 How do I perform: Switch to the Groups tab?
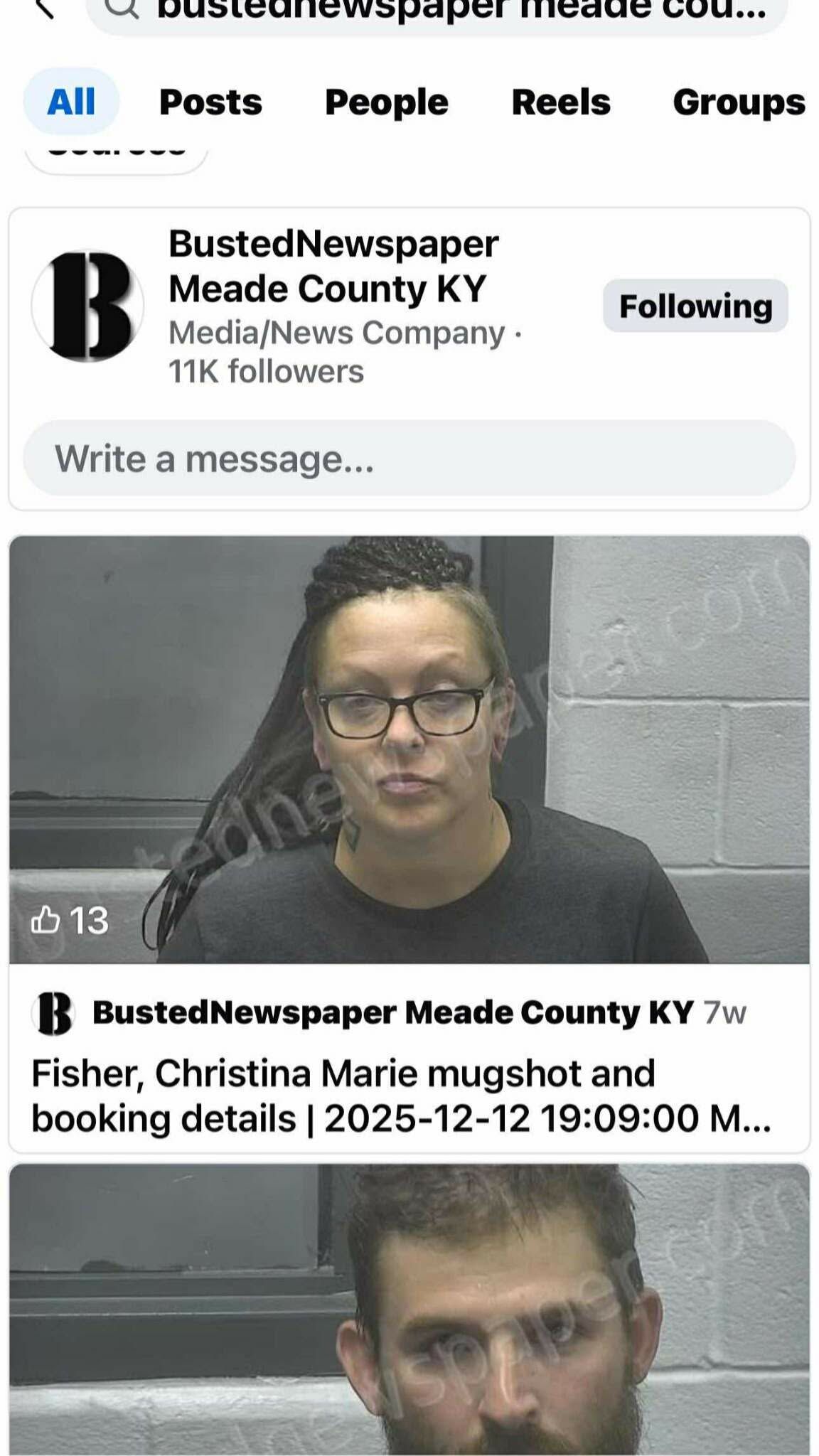(739, 102)
